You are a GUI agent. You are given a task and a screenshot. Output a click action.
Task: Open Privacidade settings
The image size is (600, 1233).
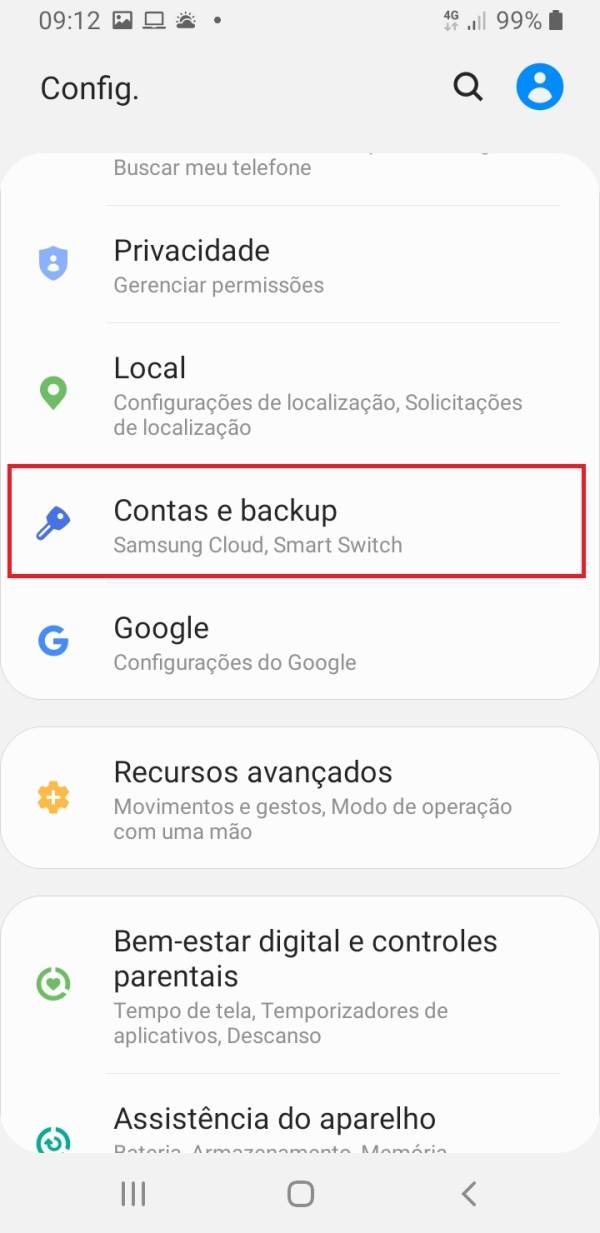pos(300,265)
